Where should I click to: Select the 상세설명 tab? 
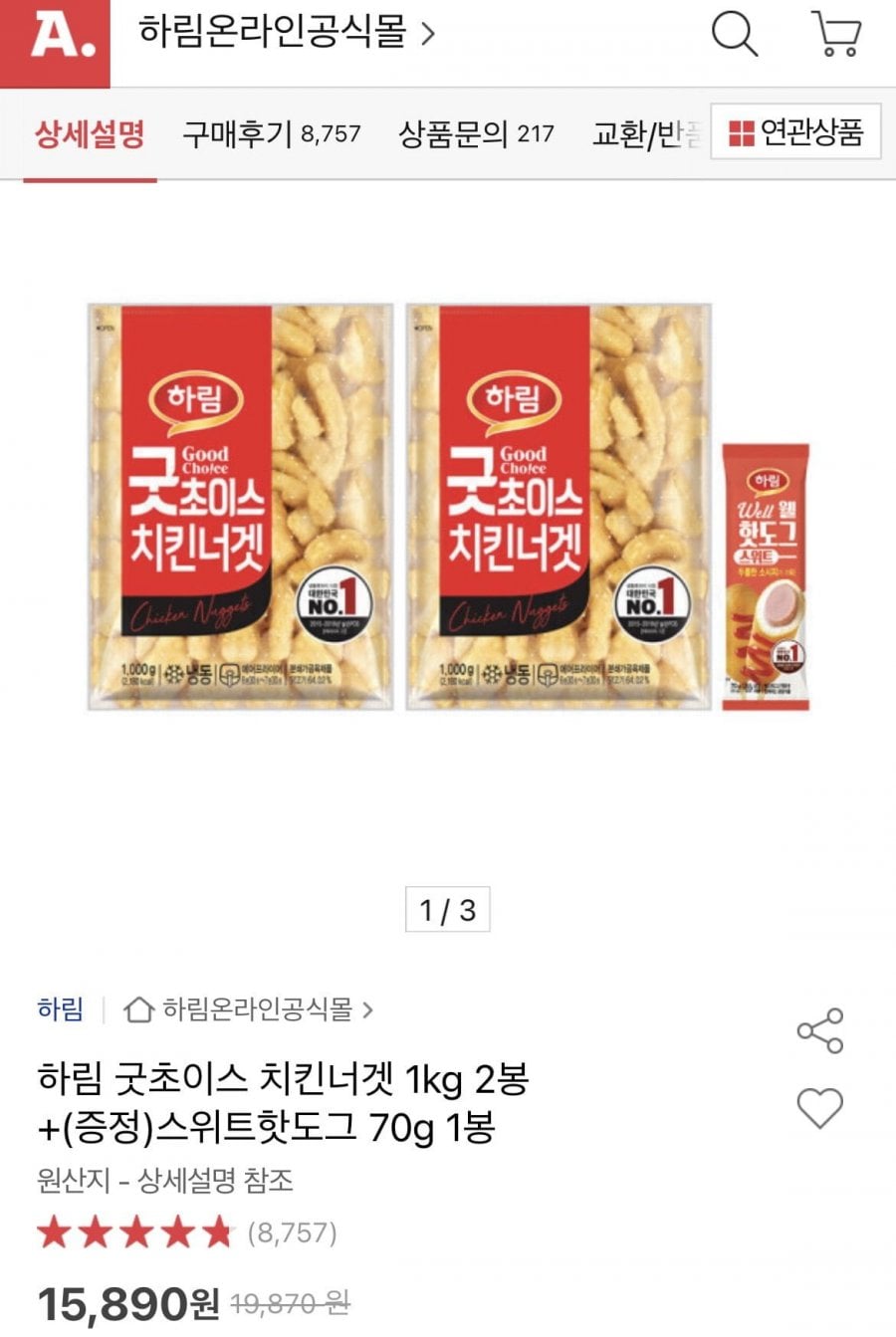(x=90, y=133)
